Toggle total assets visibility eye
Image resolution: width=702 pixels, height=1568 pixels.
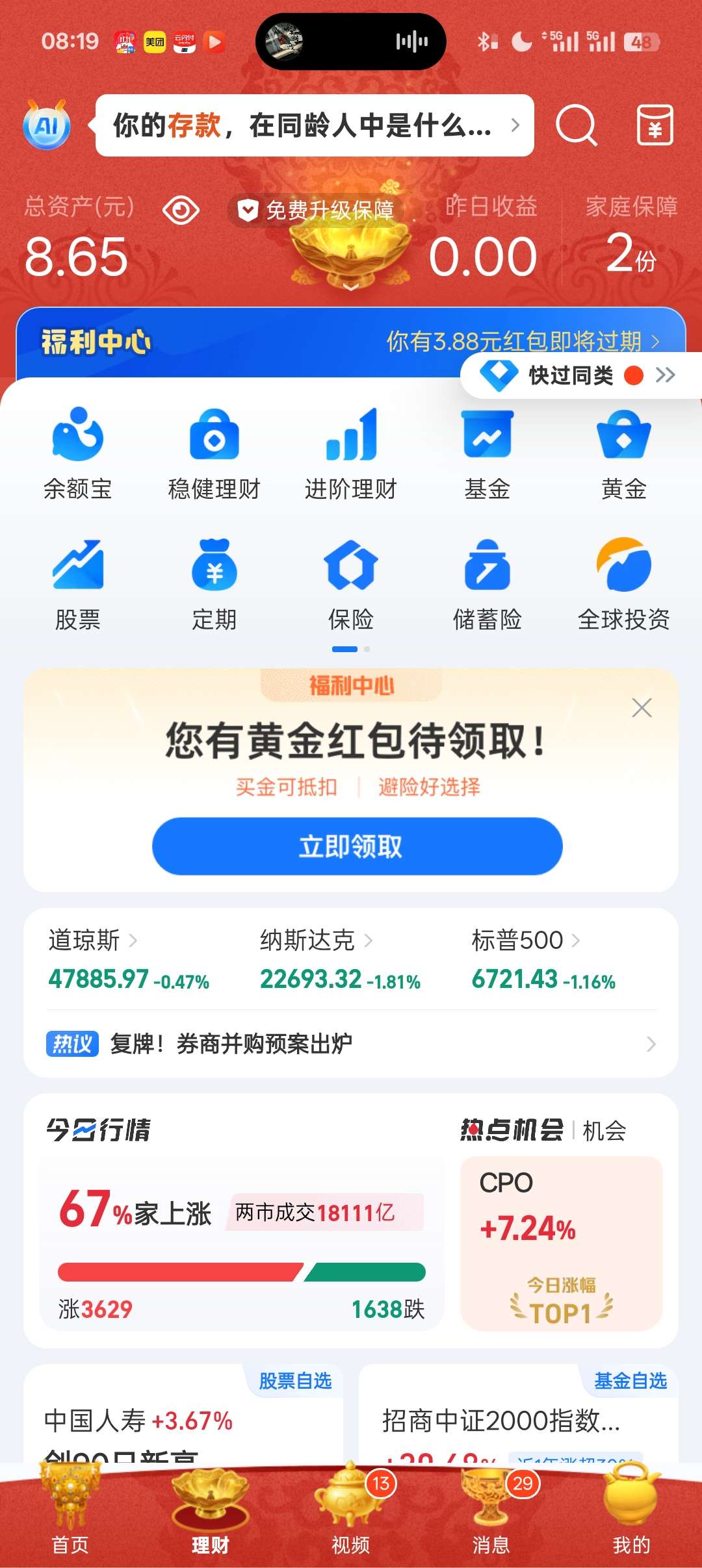181,210
